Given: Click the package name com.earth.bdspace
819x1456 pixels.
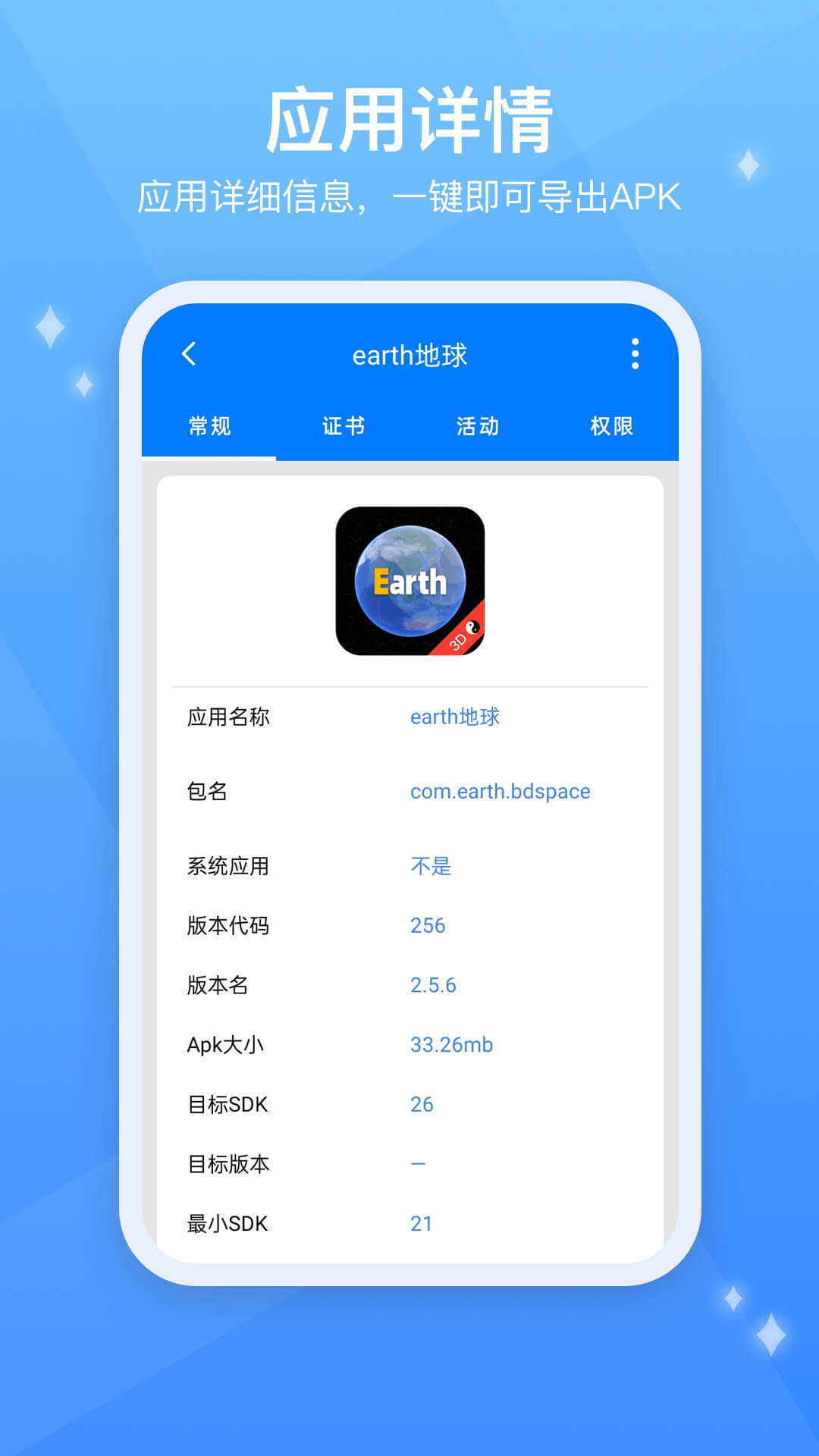Looking at the screenshot, I should pyautogui.click(x=500, y=791).
